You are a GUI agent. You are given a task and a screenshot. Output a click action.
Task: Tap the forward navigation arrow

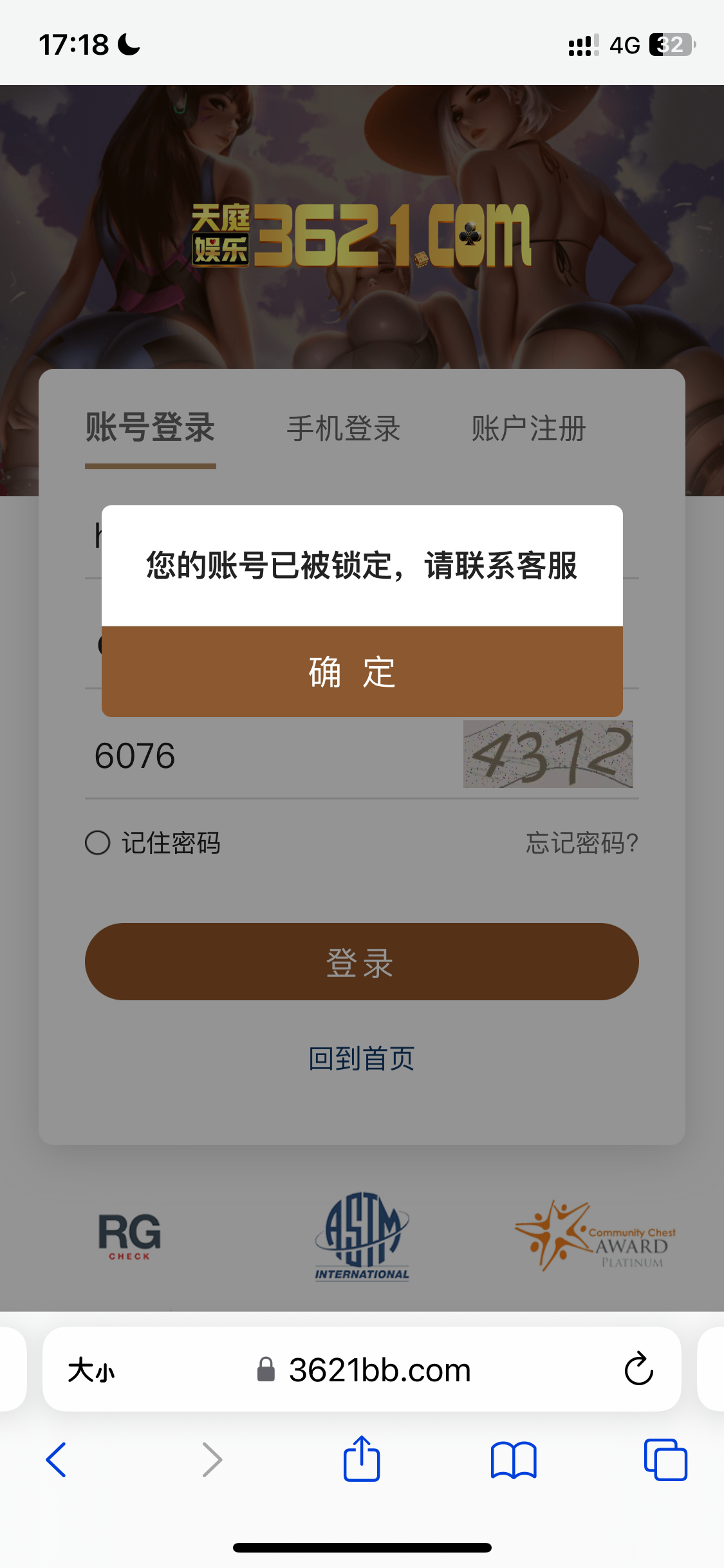click(211, 1460)
